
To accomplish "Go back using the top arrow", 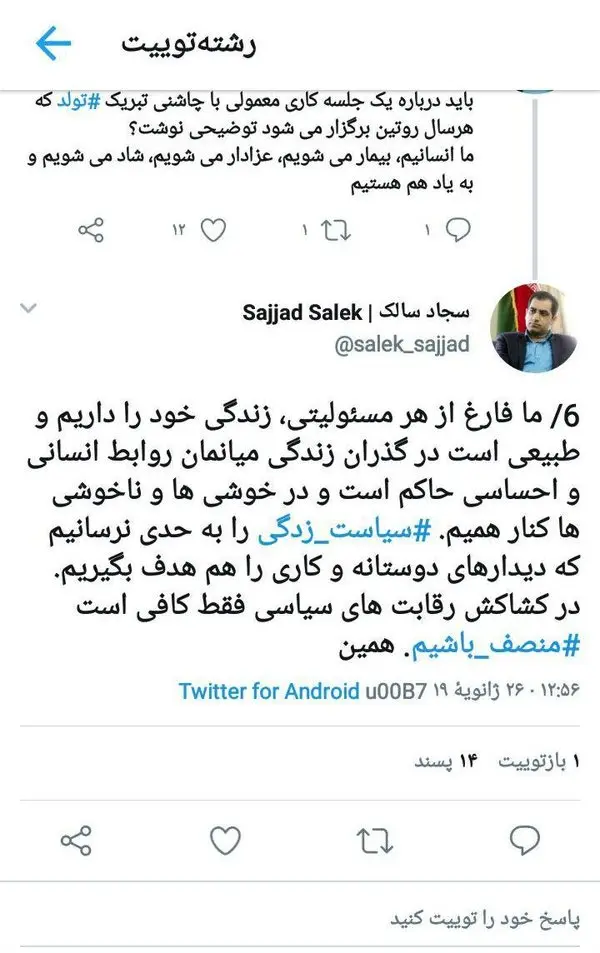I will pyautogui.click(x=53, y=43).
